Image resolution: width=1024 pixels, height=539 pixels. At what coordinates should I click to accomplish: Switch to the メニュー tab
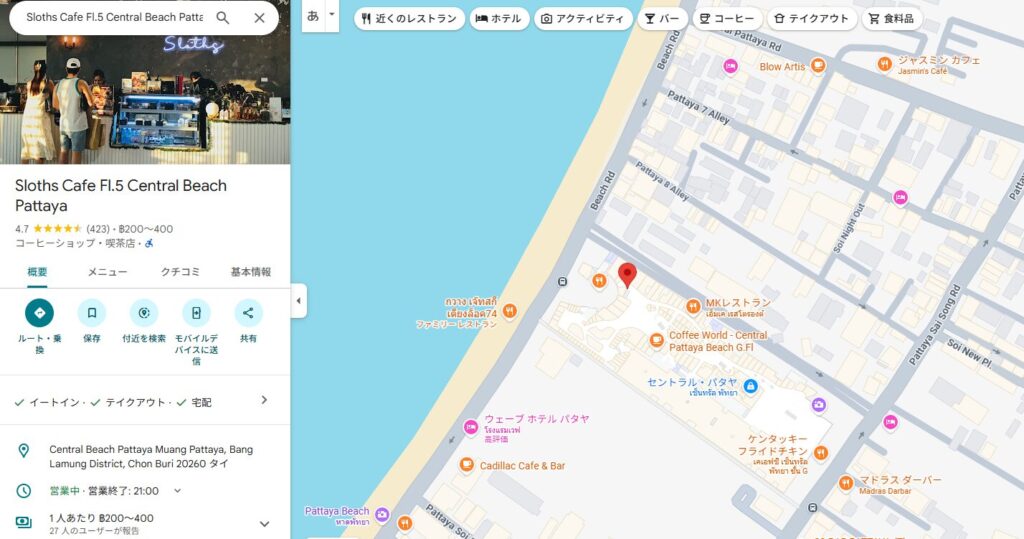[x=107, y=272]
